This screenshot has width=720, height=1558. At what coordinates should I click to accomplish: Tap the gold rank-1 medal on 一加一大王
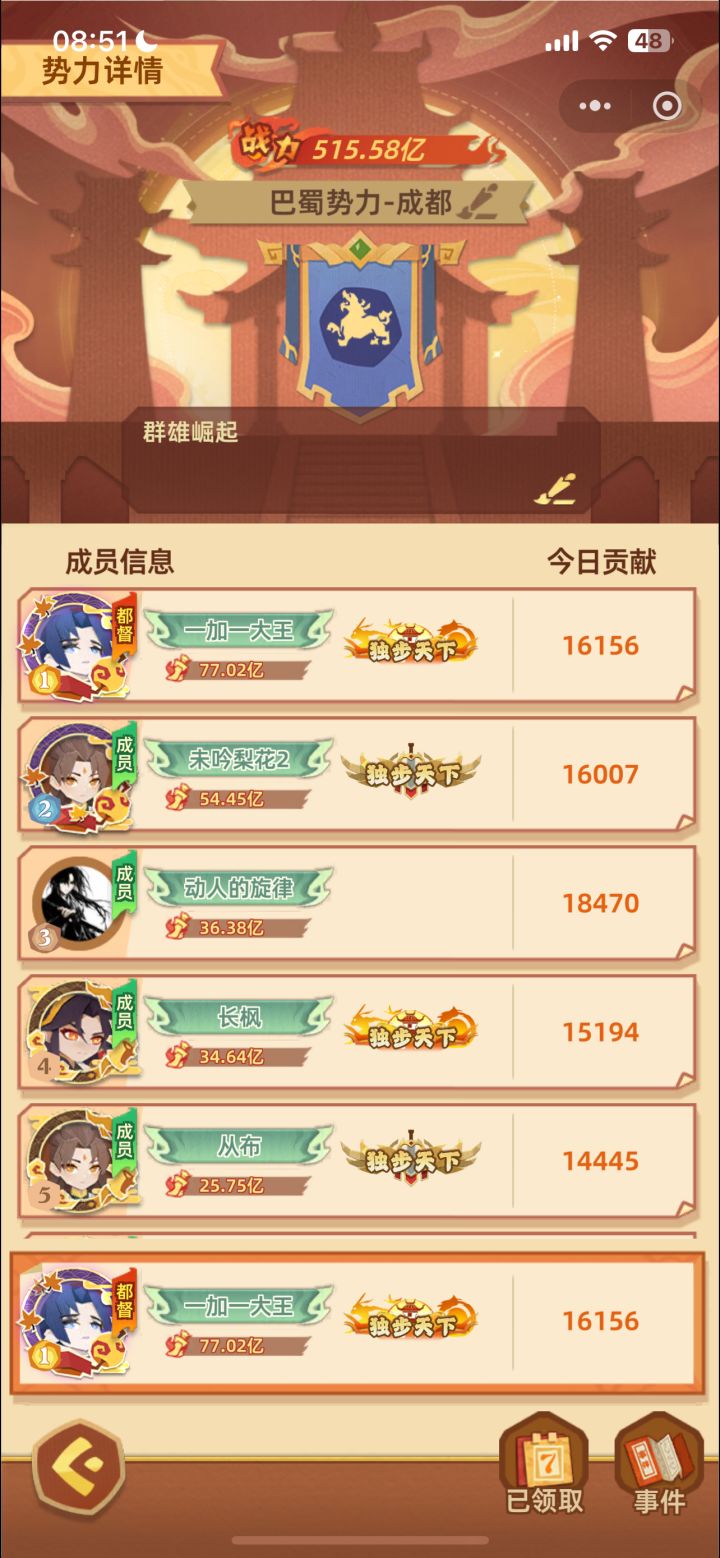44,680
